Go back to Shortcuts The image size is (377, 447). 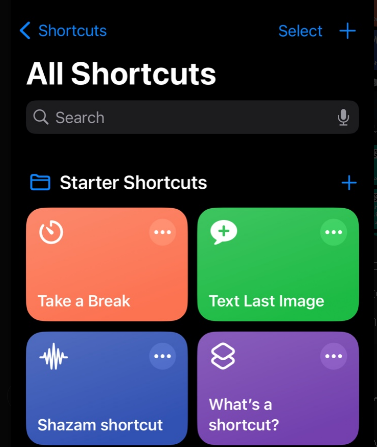[x=63, y=31]
